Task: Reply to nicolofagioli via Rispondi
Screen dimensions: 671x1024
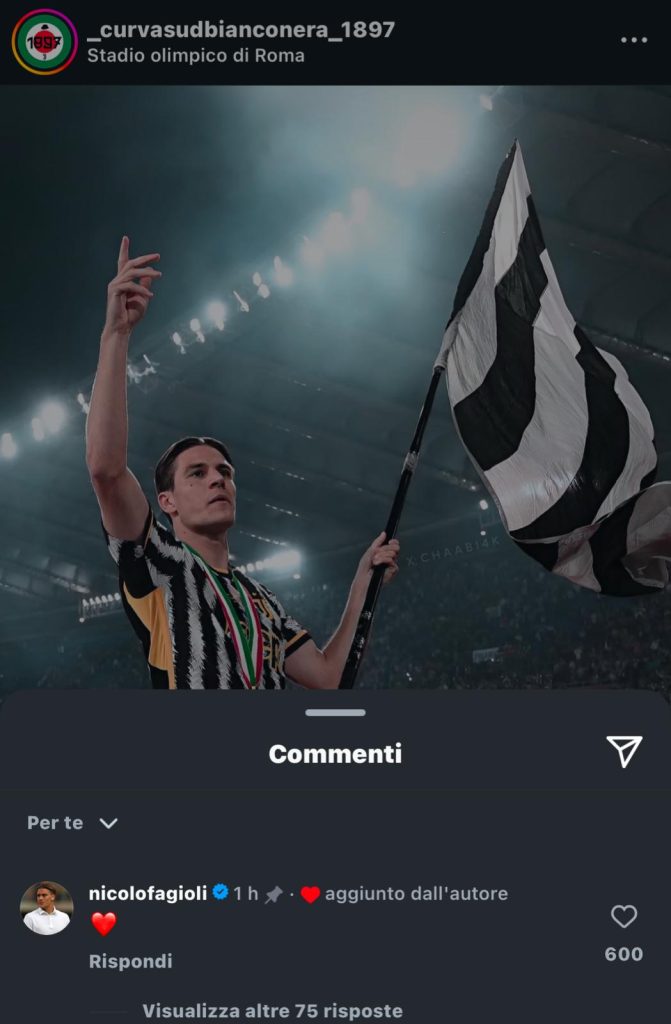Action: coord(131,961)
